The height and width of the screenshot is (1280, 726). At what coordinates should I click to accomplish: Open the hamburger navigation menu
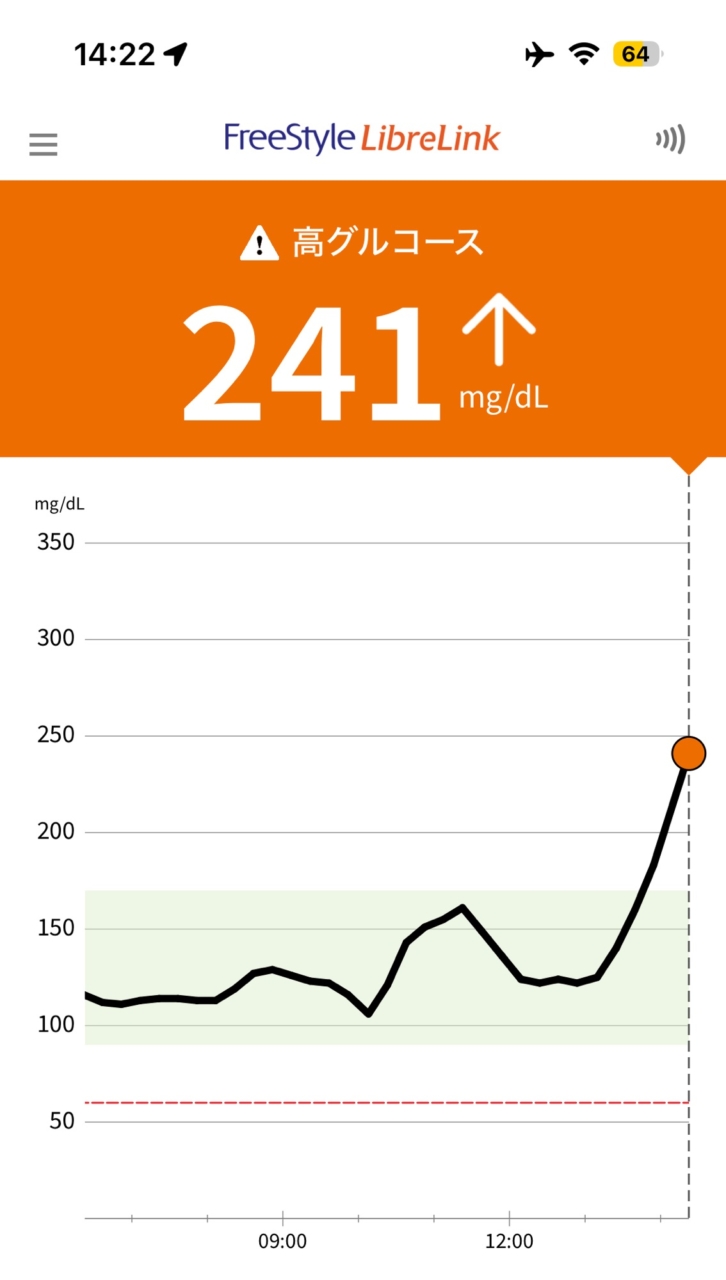coord(43,144)
